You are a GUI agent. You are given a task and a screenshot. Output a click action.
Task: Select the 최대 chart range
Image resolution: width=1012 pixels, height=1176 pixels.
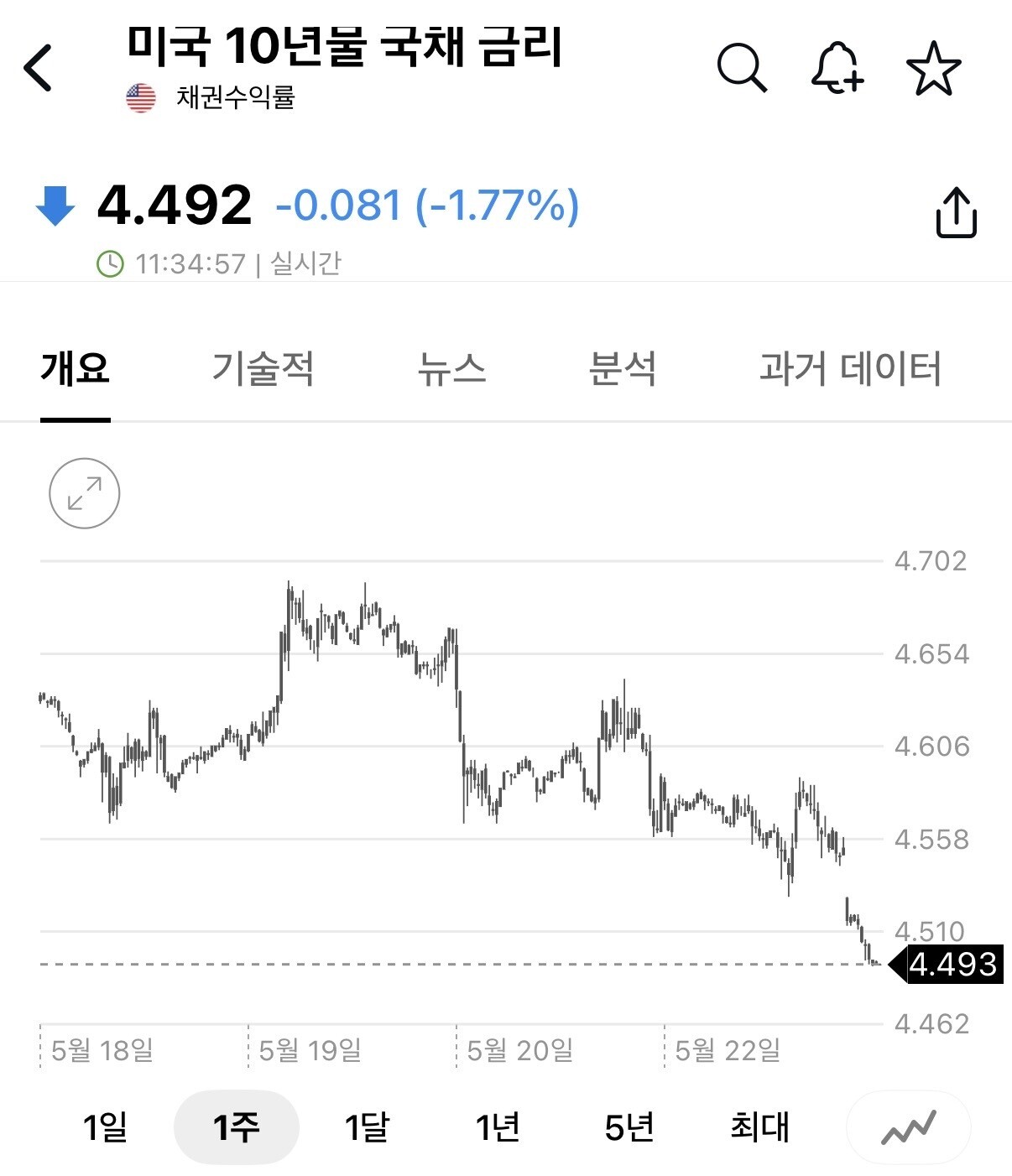[759, 1127]
